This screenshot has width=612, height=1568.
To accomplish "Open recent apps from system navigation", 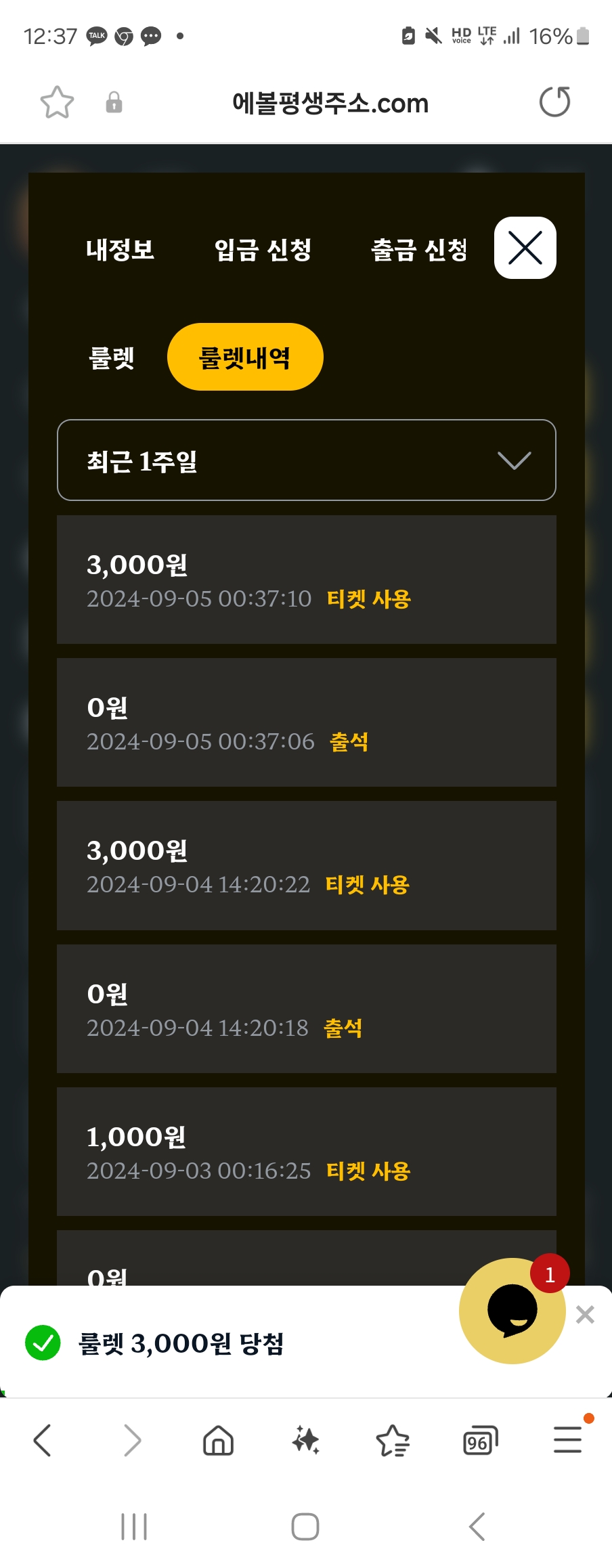I will [134, 1527].
